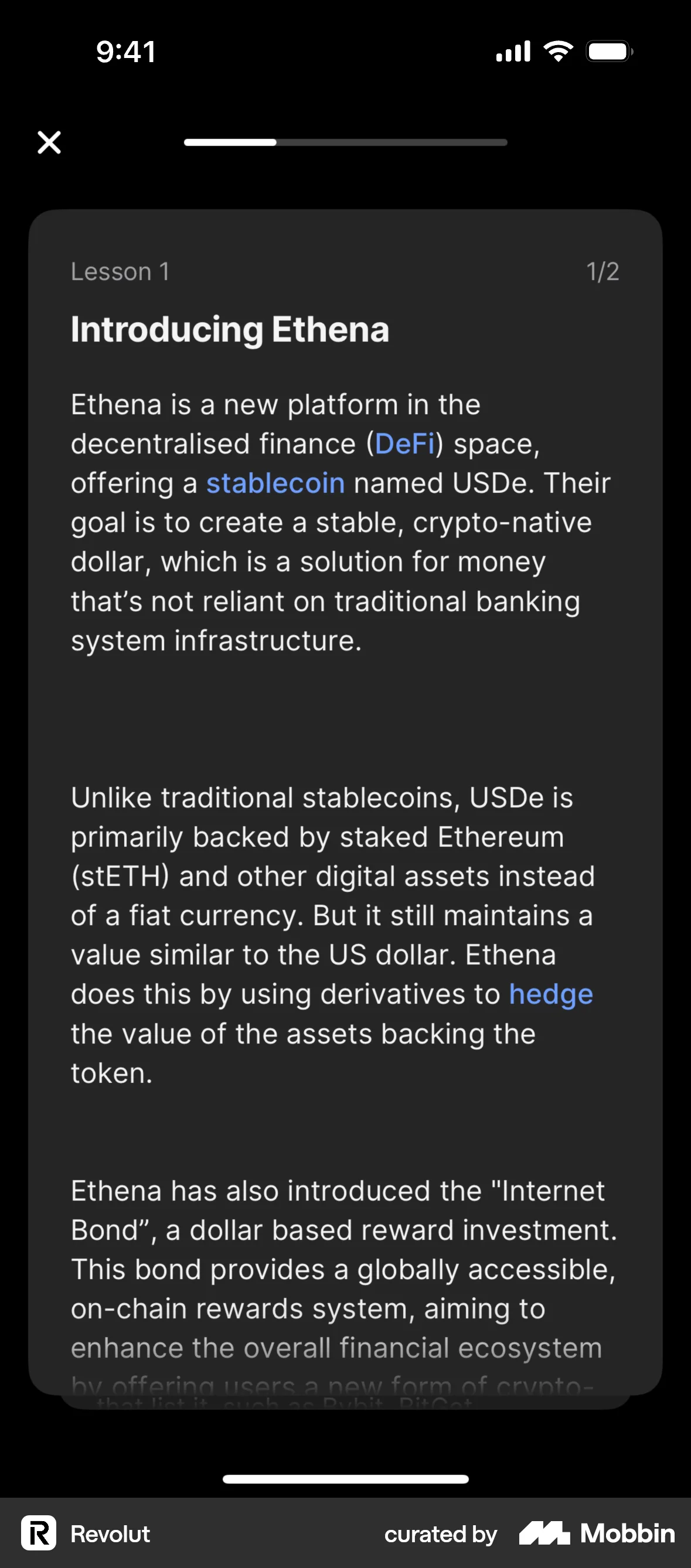Open the DeFi glossary link
Screen dimensions: 691x1568
[x=404, y=444]
